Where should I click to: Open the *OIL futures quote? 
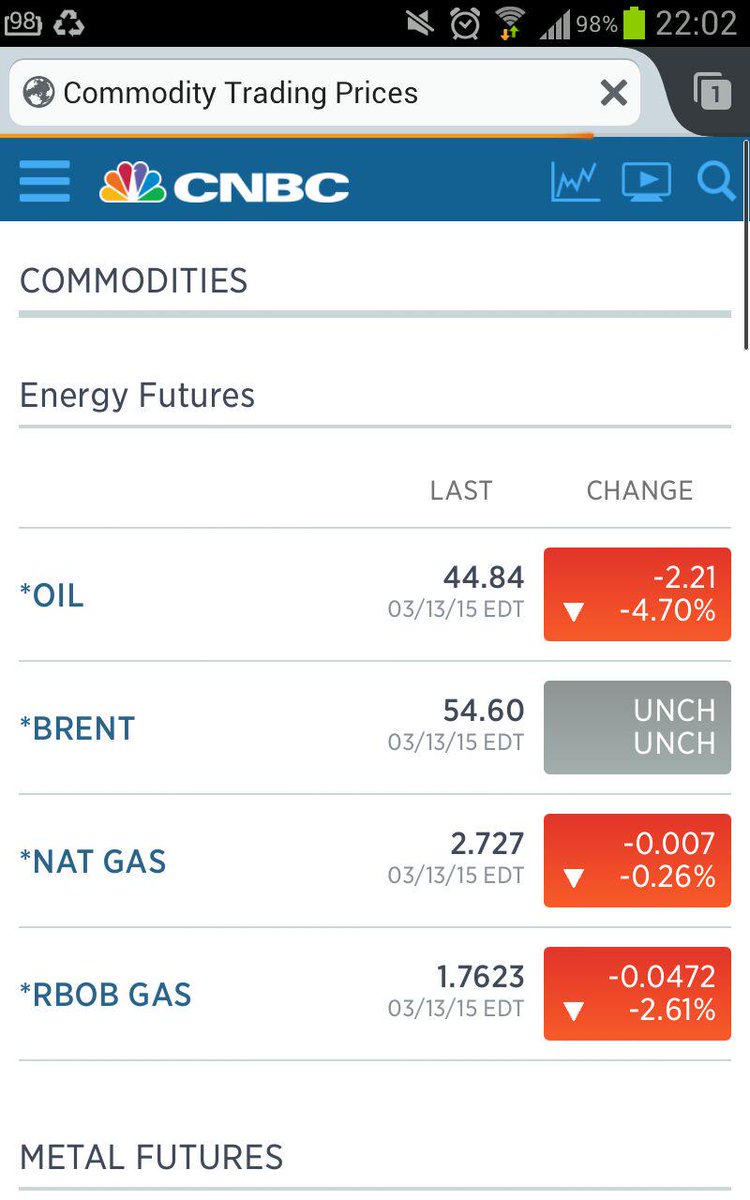(52, 596)
